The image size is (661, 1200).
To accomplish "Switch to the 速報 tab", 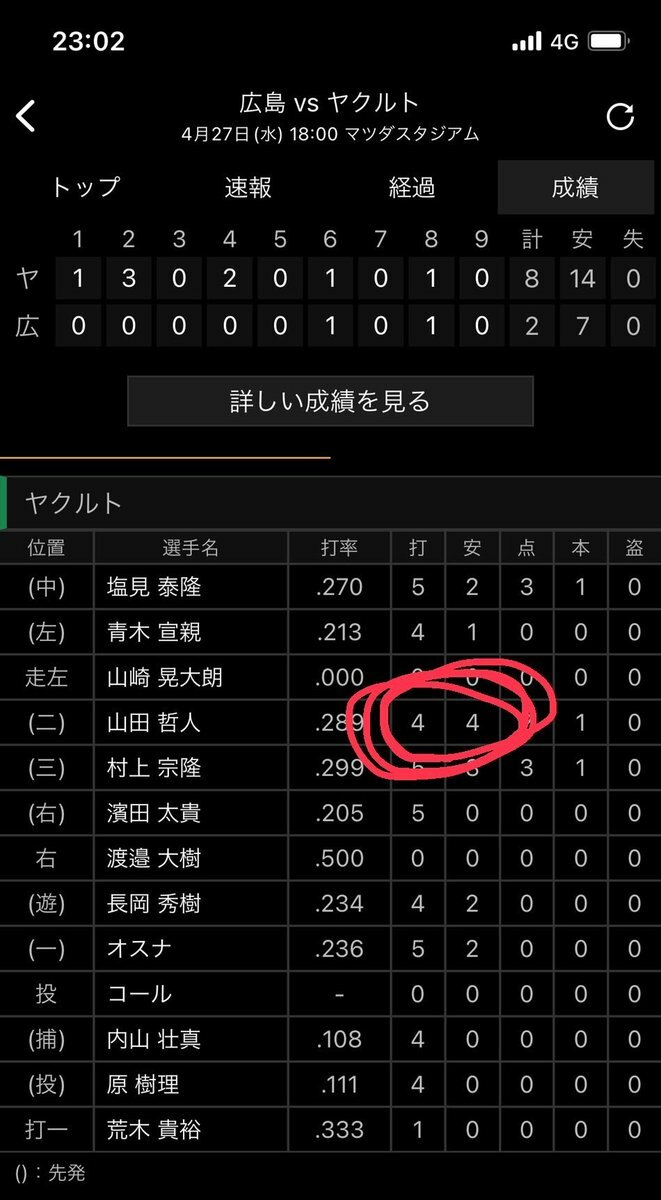I will [x=248, y=187].
